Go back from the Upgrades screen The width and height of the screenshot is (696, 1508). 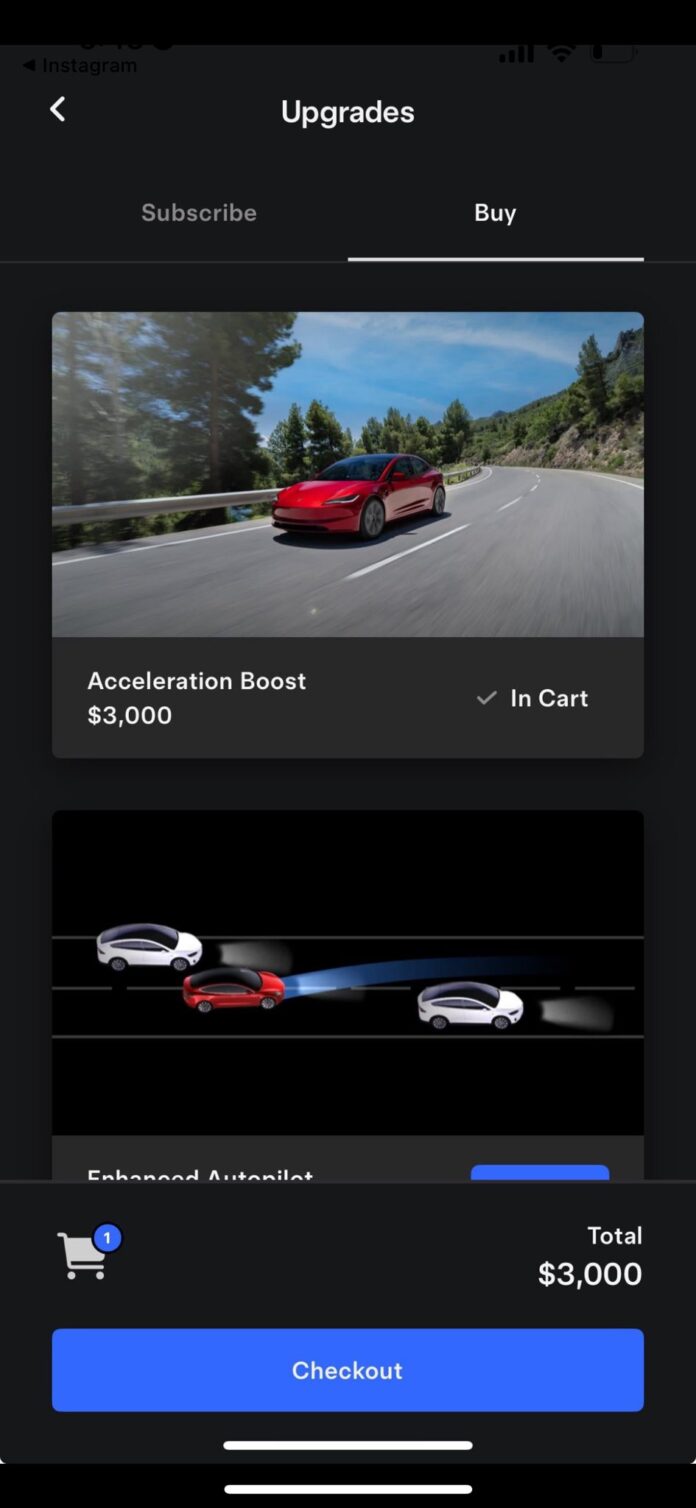click(58, 110)
